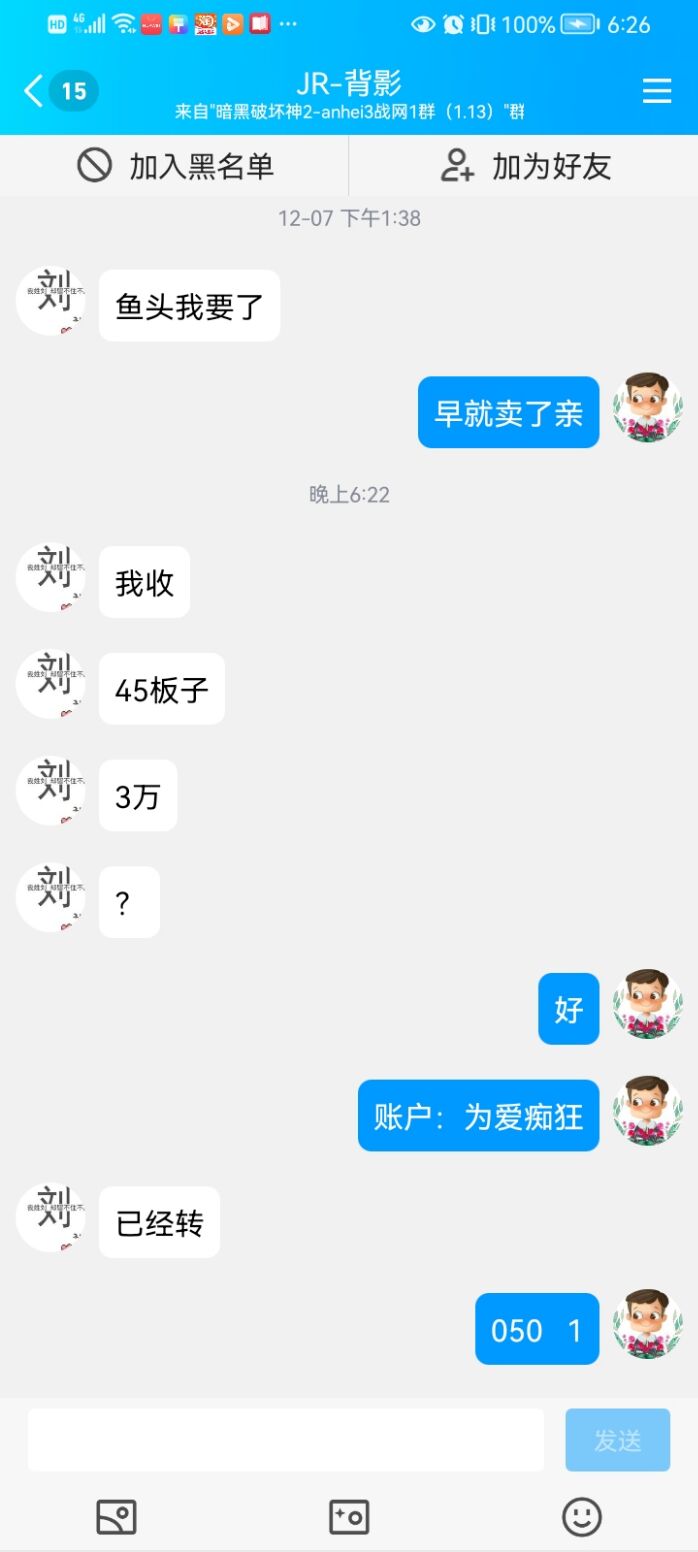Viewport: 698px width, 1552px height.
Task: Add JR-背影 as a friend
Action: [x=525, y=166]
